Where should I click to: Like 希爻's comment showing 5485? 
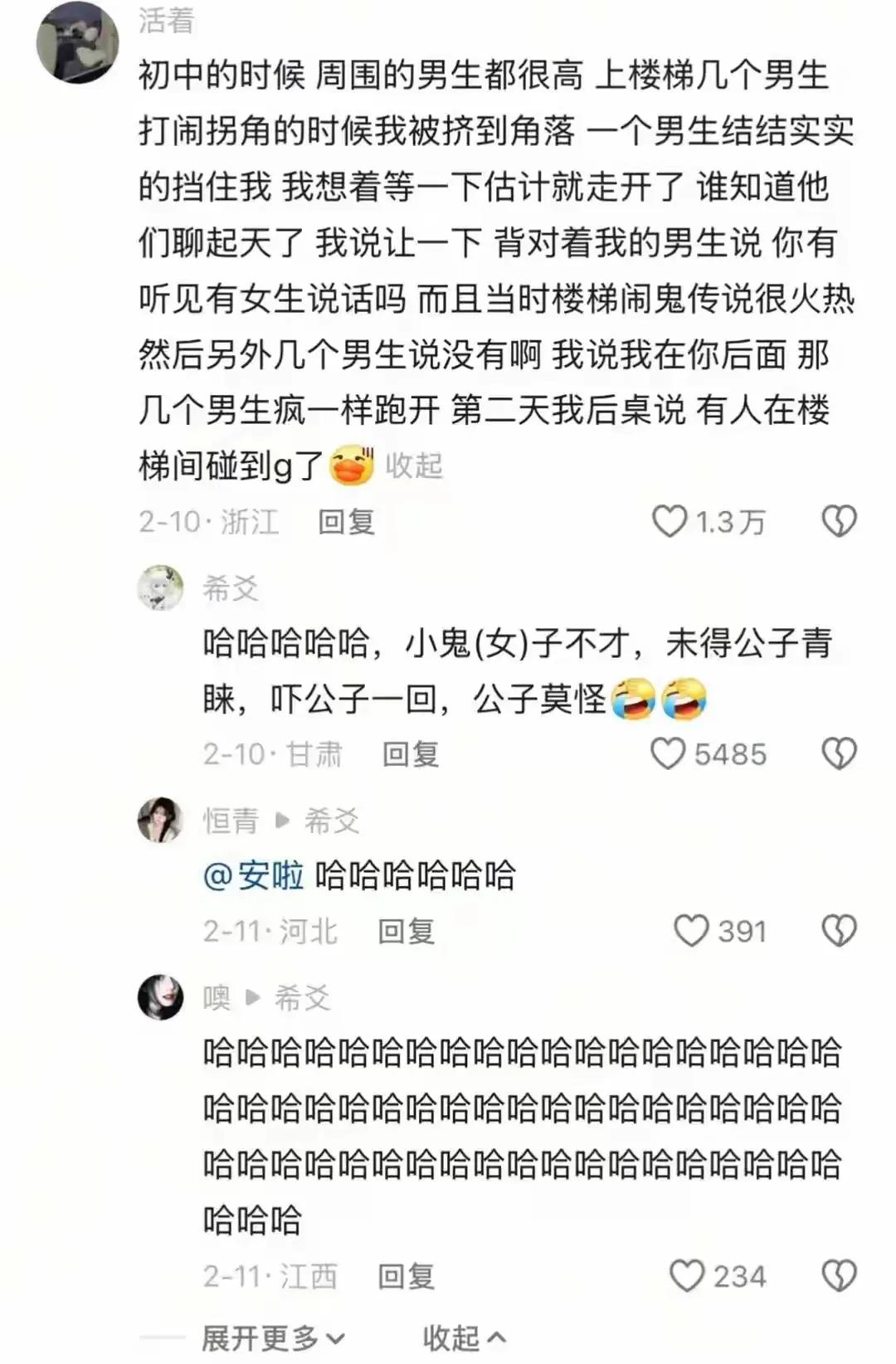coord(670,752)
